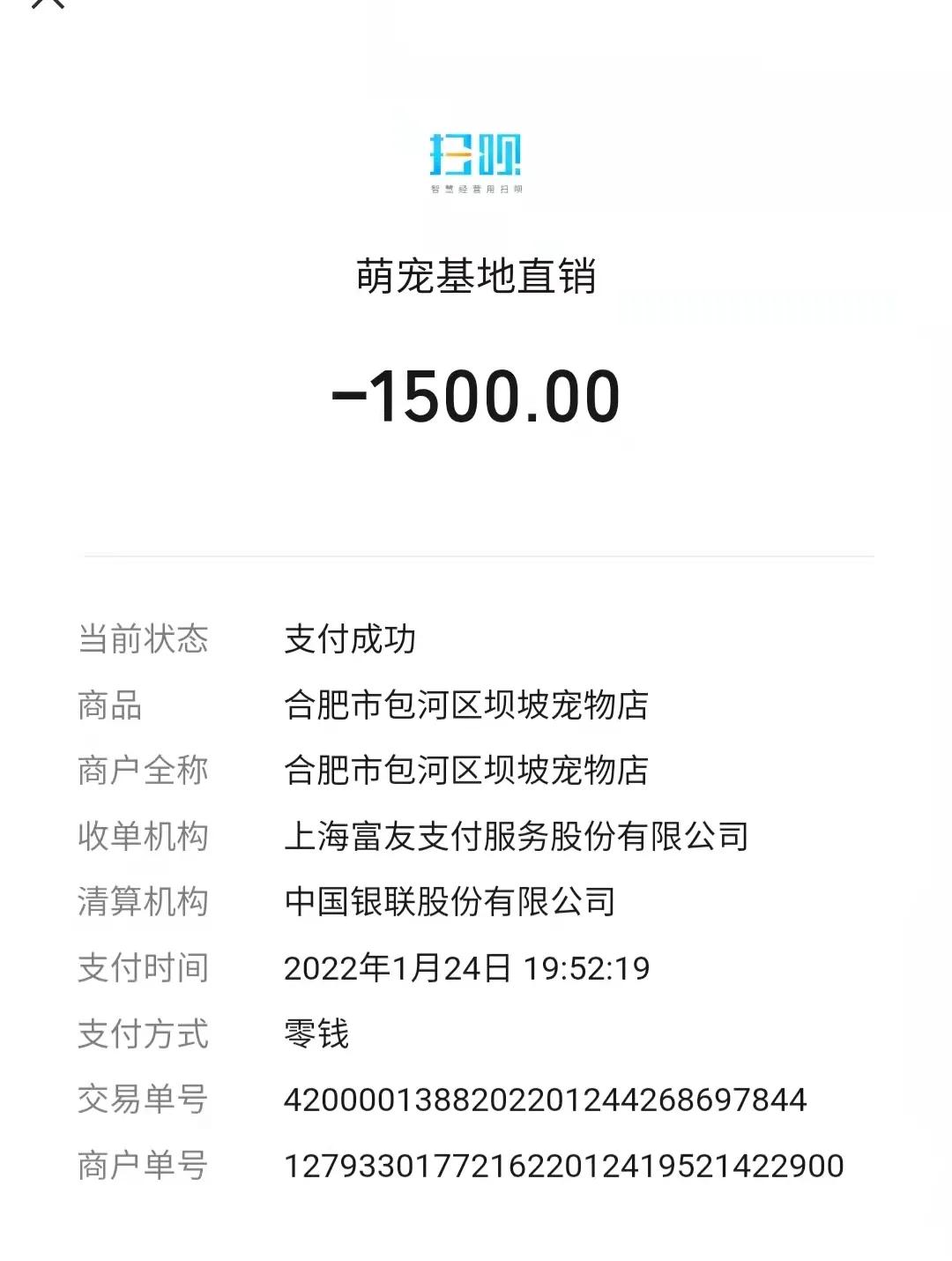Select the 商品 row value 合肥市包河区坝坡宠物店
The width and height of the screenshot is (952, 1261).
click(467, 705)
